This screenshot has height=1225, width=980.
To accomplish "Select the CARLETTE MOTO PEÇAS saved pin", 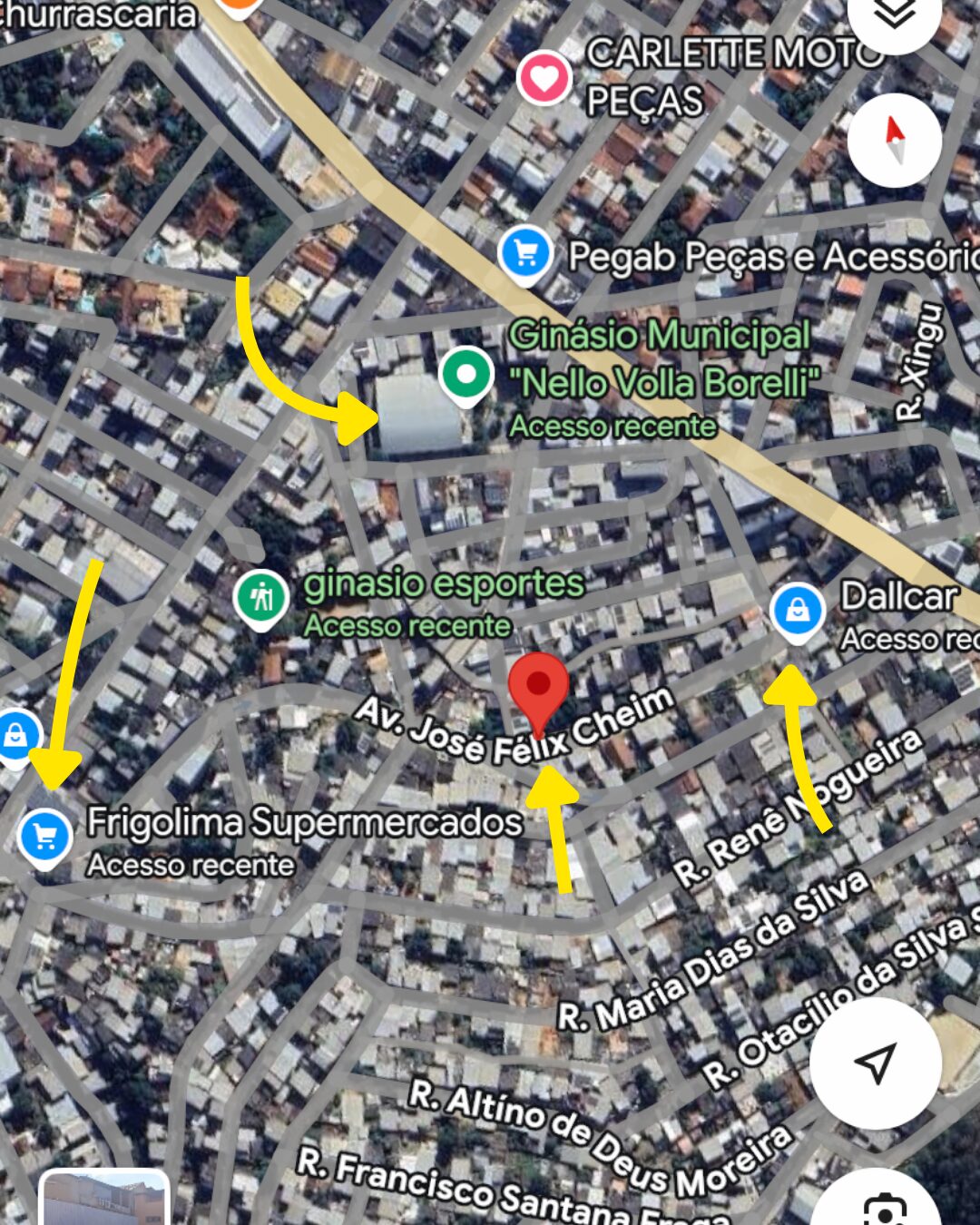I will (544, 78).
